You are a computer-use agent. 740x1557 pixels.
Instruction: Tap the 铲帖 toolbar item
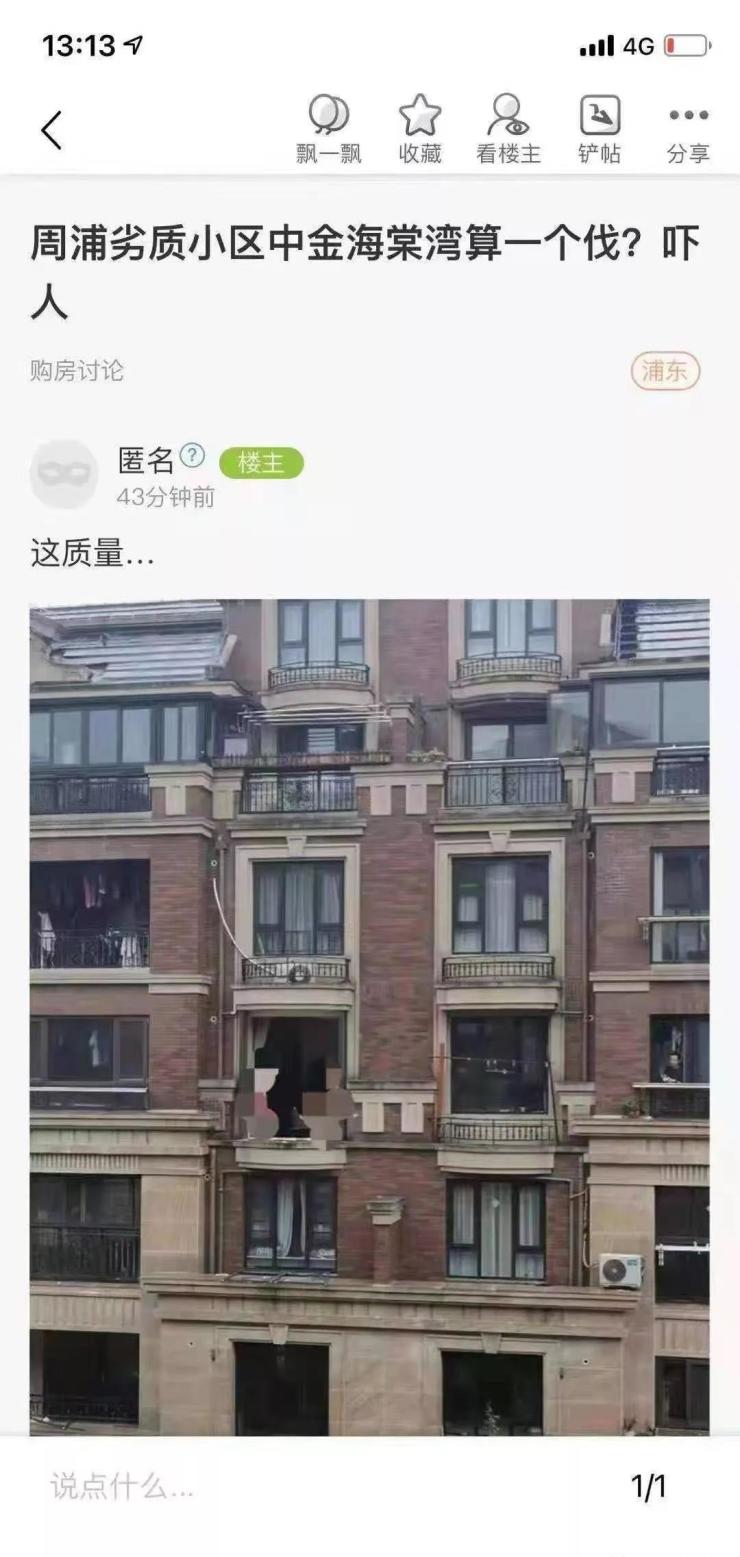(599, 130)
